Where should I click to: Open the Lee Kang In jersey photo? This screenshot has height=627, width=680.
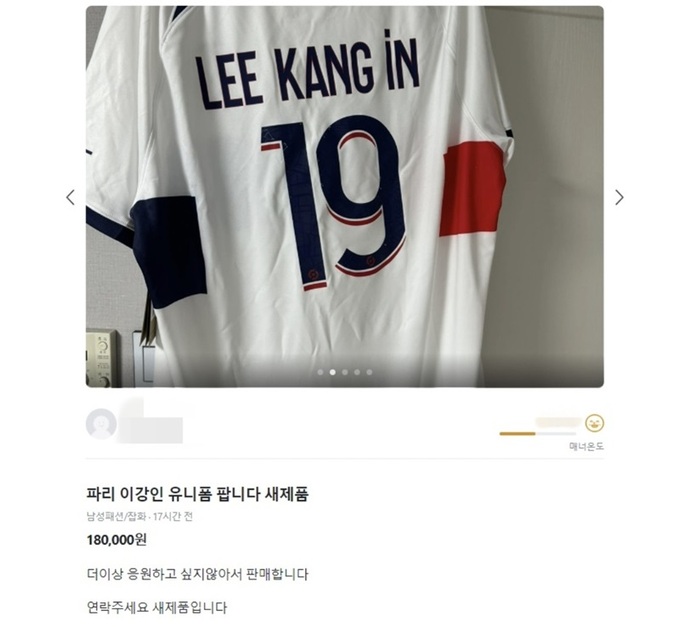pyautogui.click(x=344, y=196)
